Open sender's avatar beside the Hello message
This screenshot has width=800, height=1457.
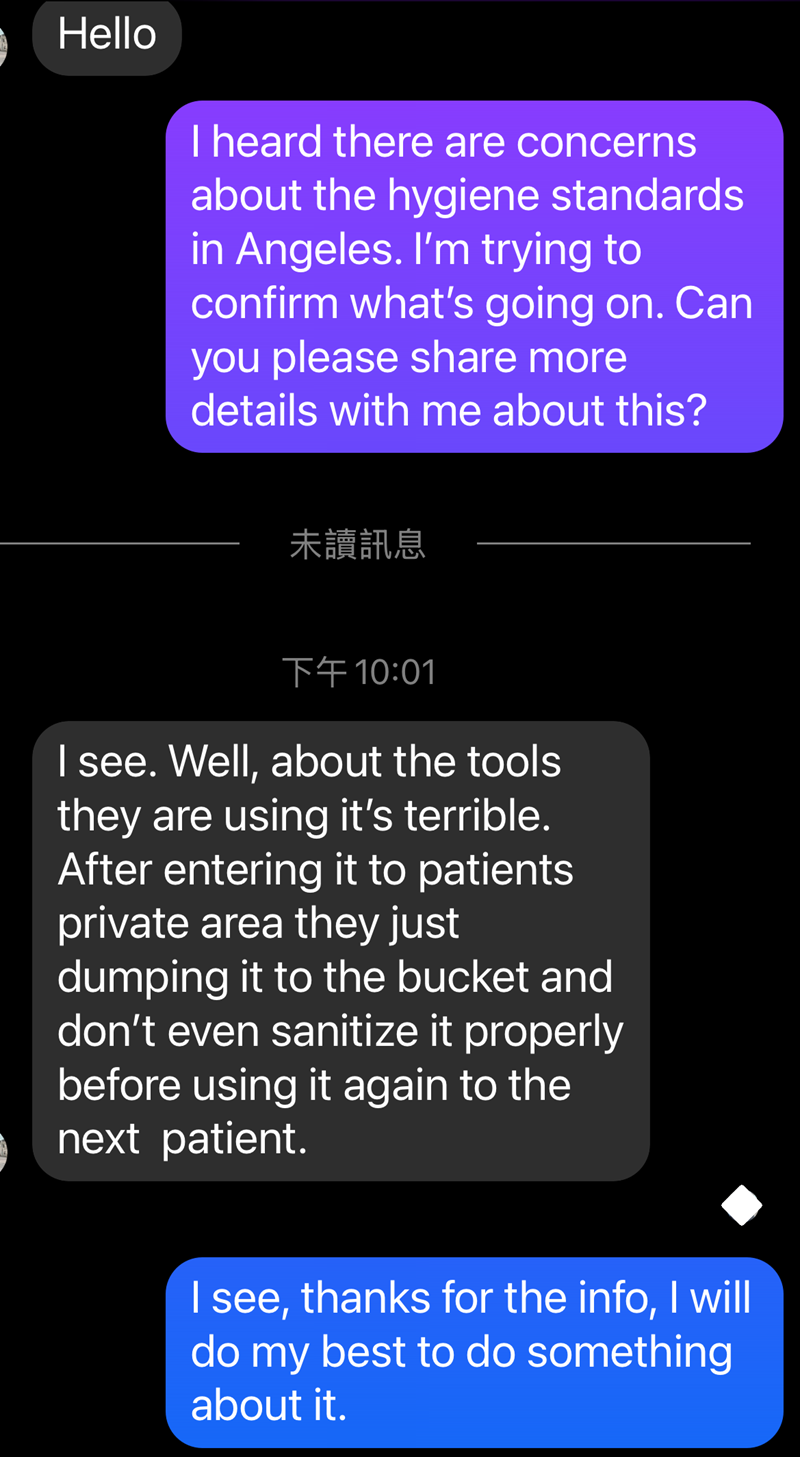pyautogui.click(x=3, y=46)
